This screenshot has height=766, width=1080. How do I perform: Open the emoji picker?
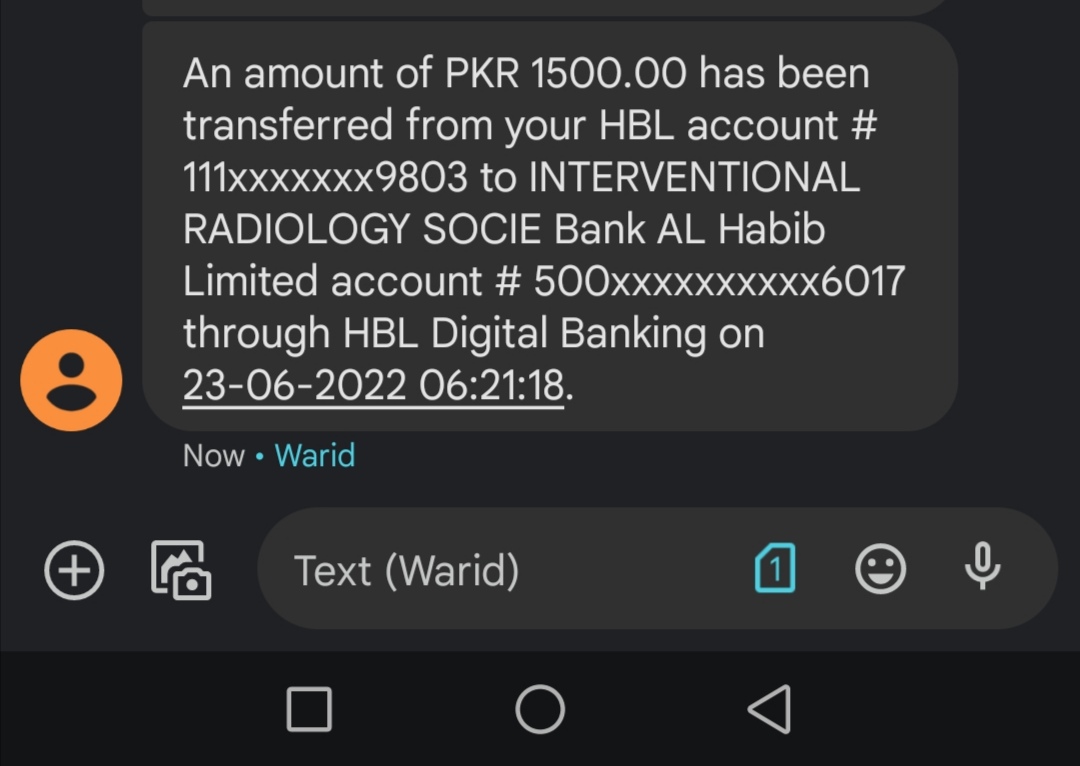point(881,569)
